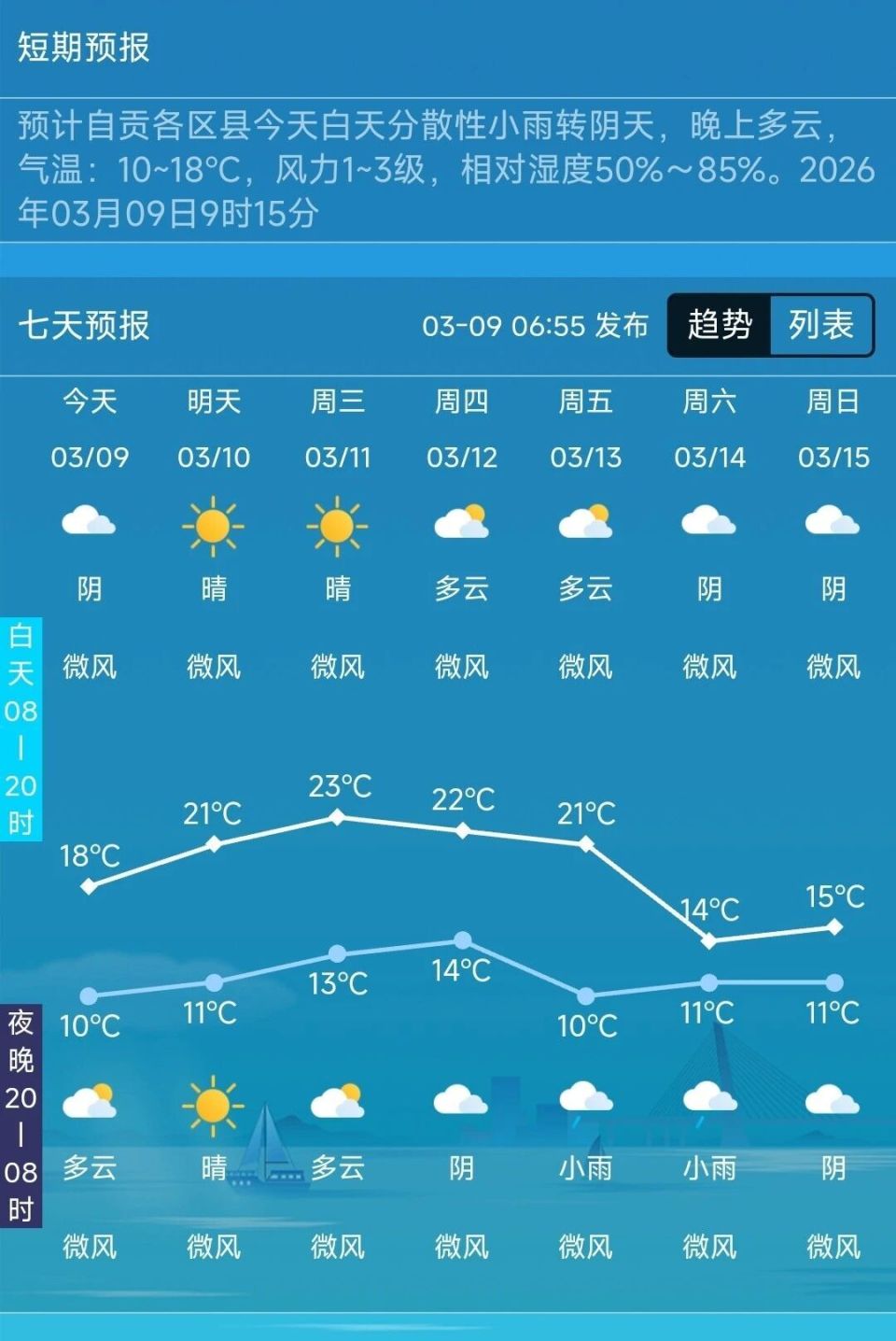
Task: Select the 今天 03/09 column
Action: (90, 430)
